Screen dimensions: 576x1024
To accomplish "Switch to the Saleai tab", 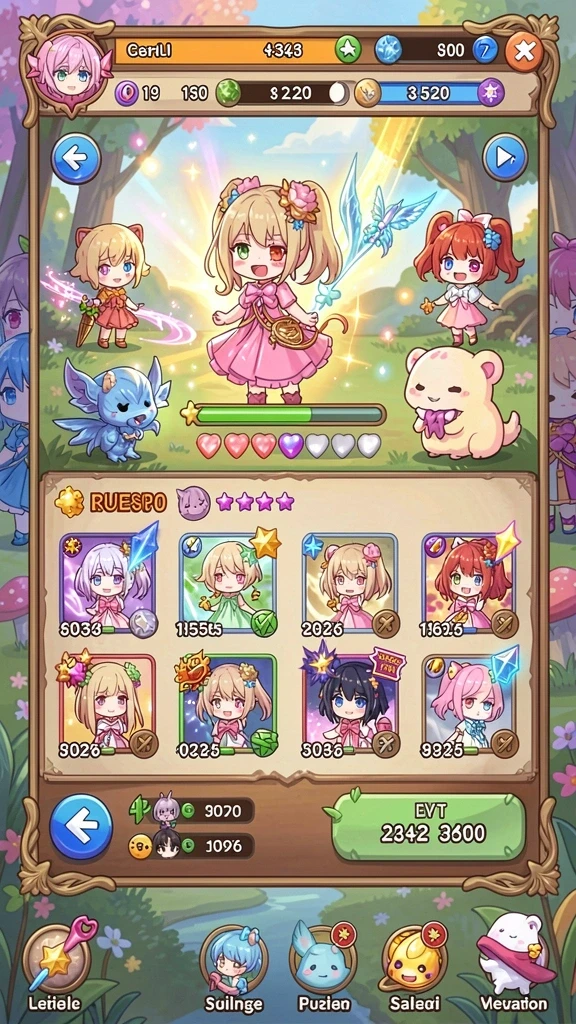I will [414, 967].
